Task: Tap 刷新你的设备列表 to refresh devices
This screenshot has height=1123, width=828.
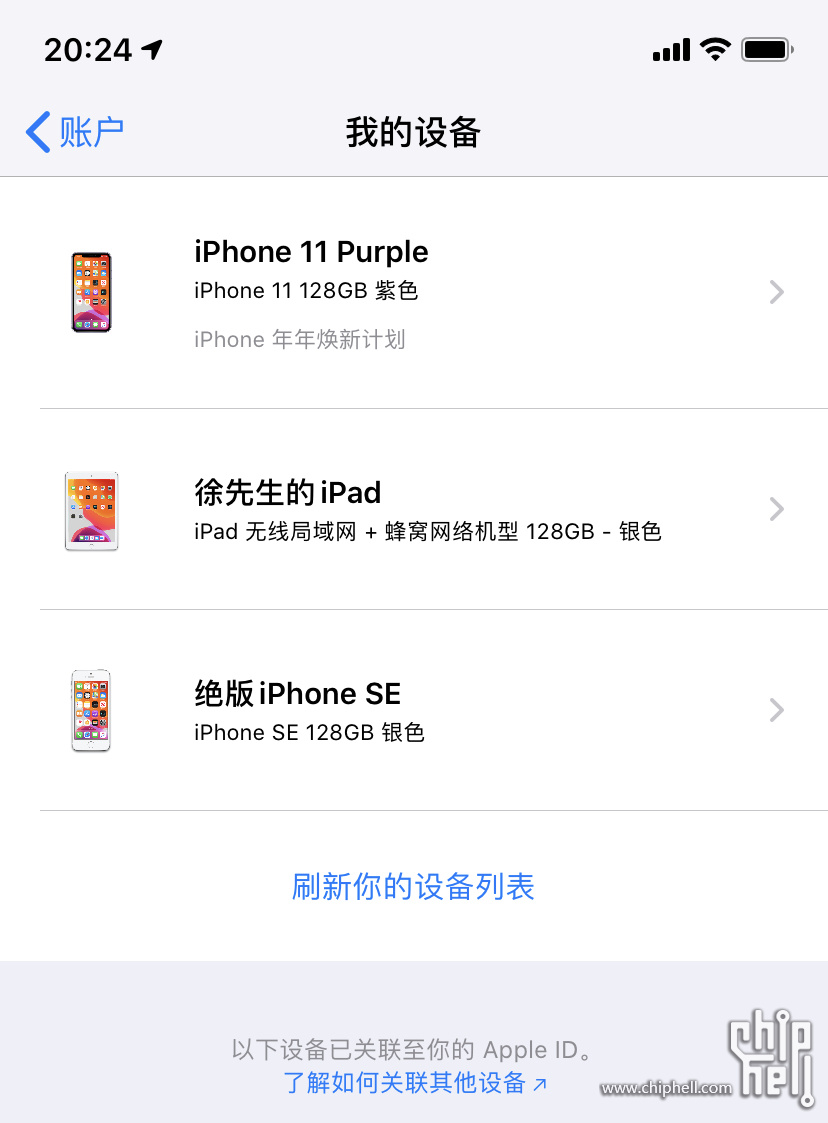Action: point(413,887)
